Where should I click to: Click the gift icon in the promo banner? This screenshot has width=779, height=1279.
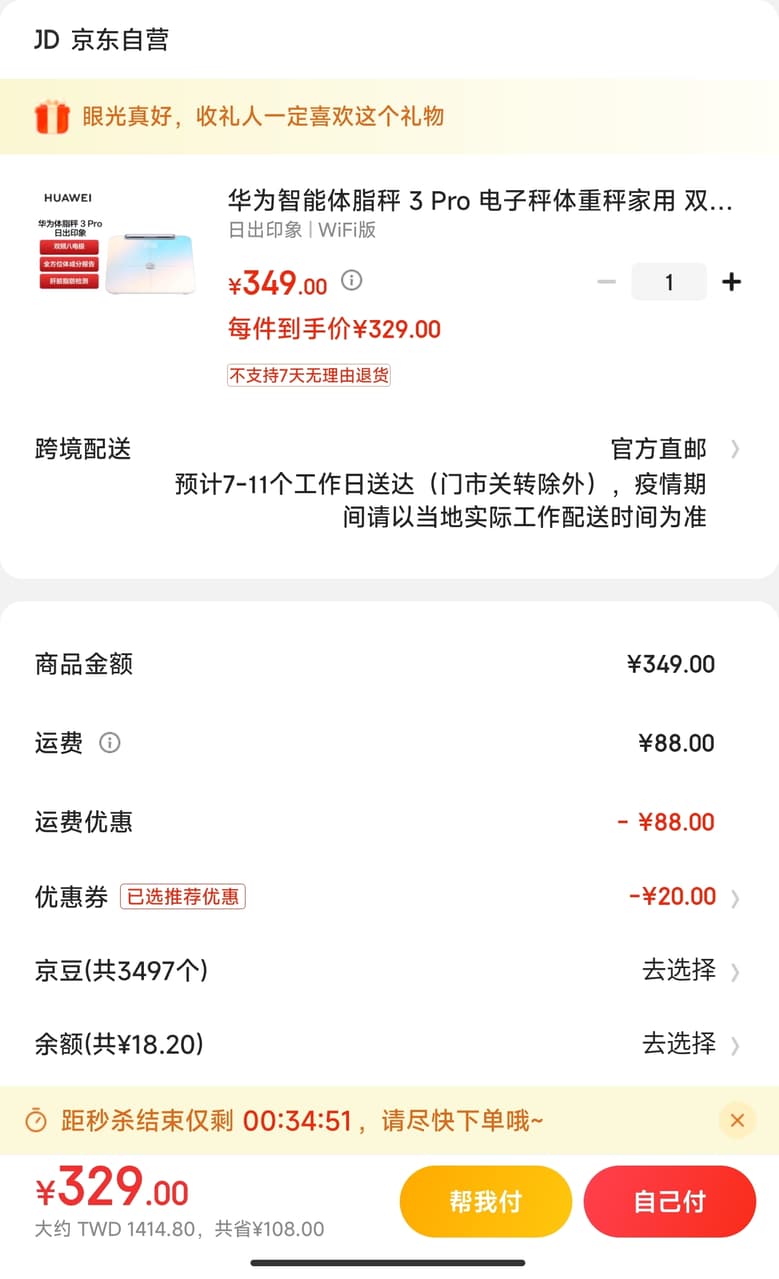pyautogui.click(x=49, y=116)
